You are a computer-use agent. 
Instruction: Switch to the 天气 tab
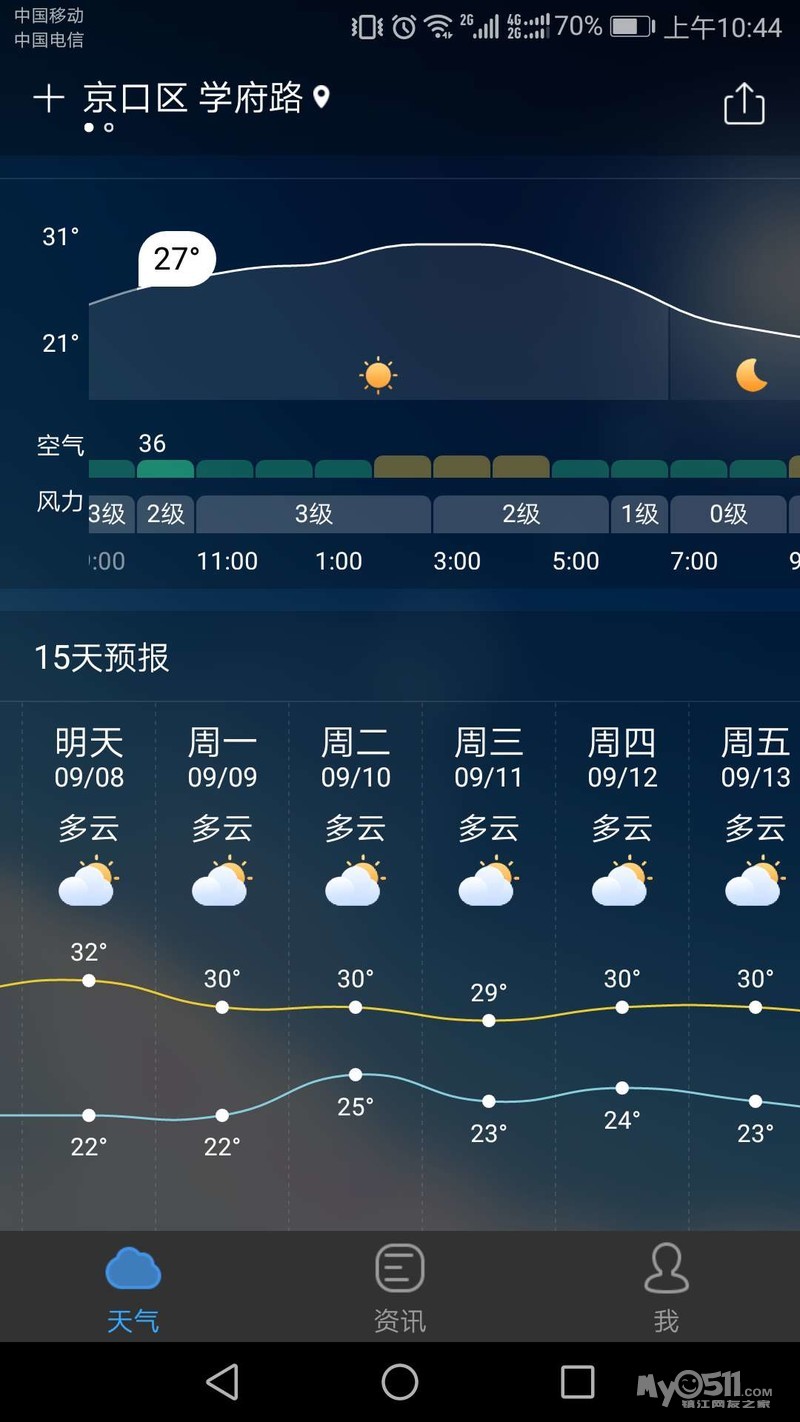tap(133, 1287)
